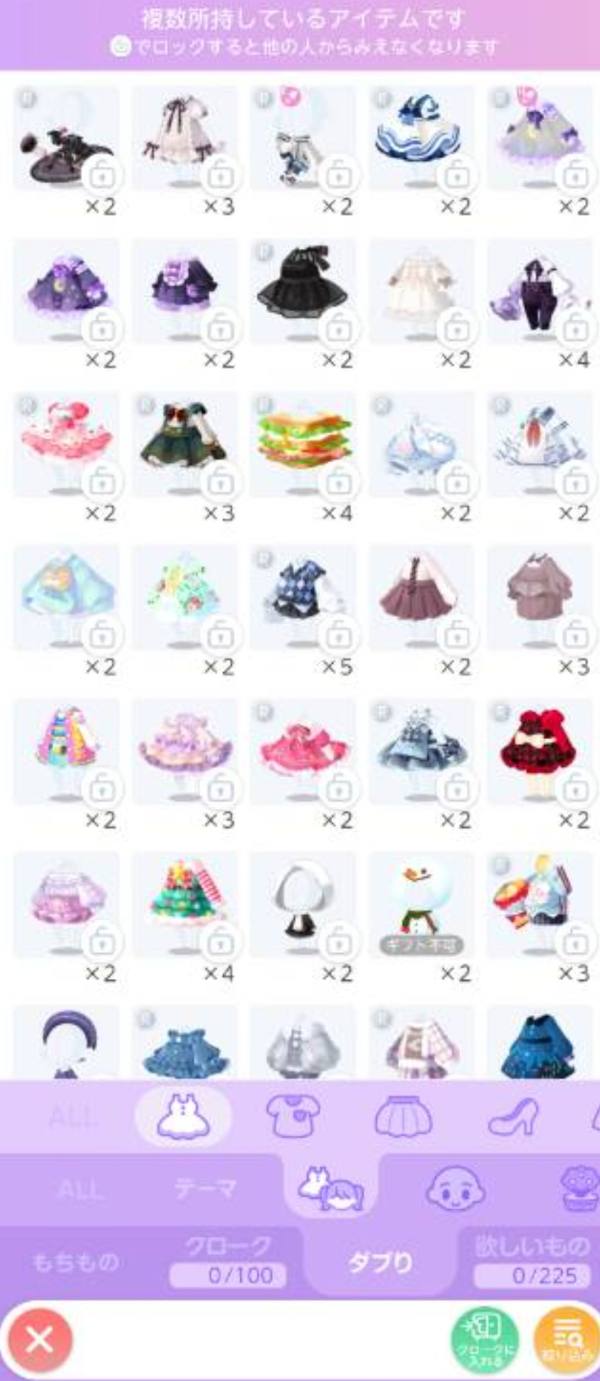Filter by dress icon
The width and height of the screenshot is (600, 1381).
(183, 1117)
